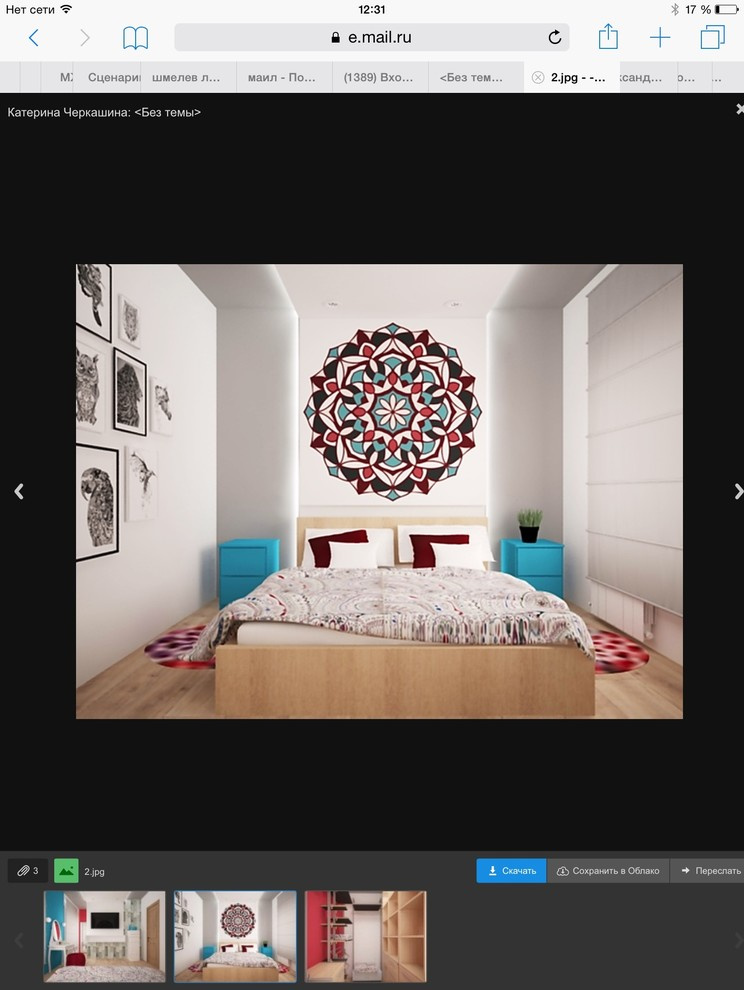Show the previous attachment image
This screenshot has width=744, height=990.
coord(18,491)
